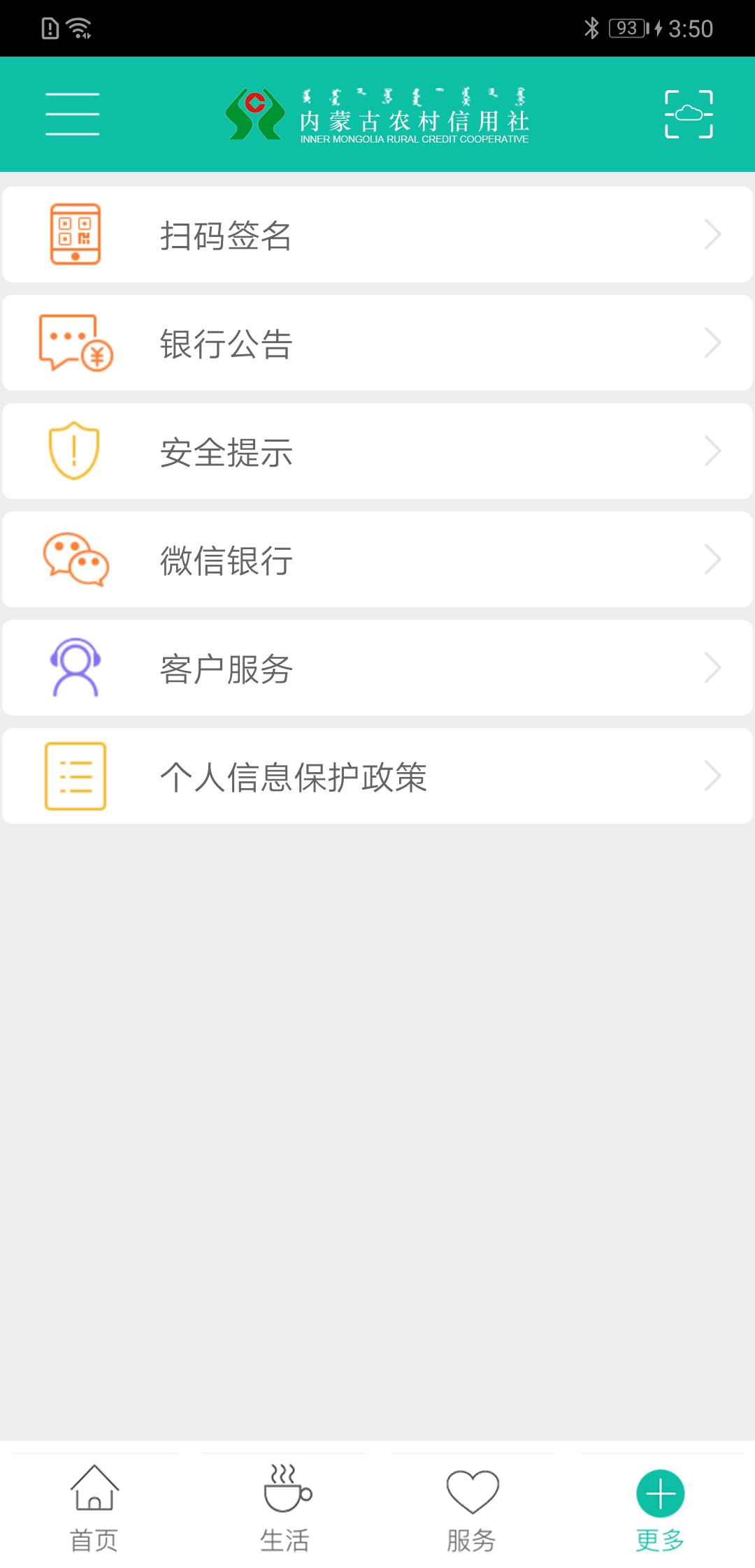The image size is (755, 1568).
Task: Expand the 客户服务 entry chevron
Action: pyautogui.click(x=713, y=667)
